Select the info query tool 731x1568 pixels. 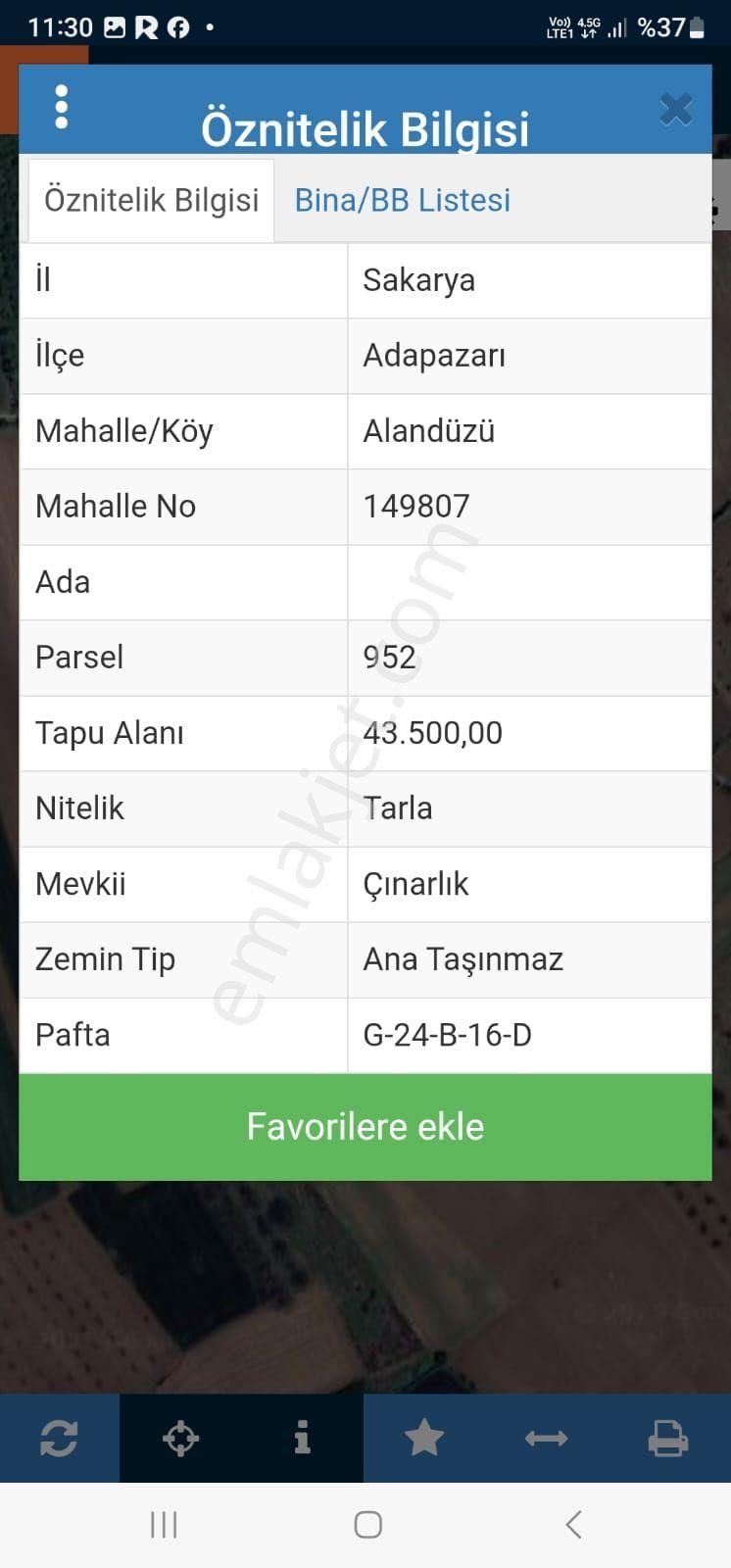(303, 1438)
